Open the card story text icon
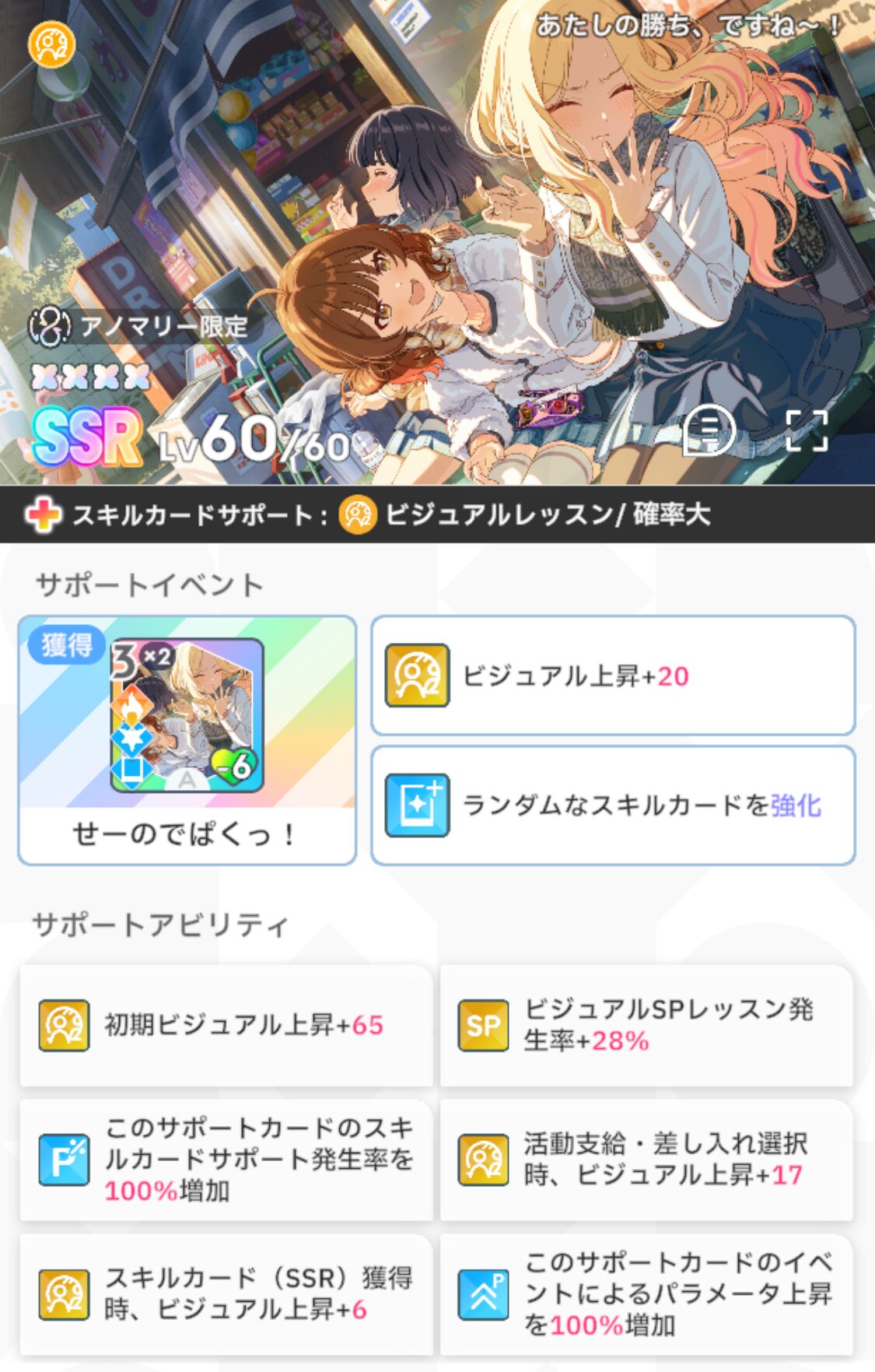Screen dimensions: 875x1372 [709, 430]
